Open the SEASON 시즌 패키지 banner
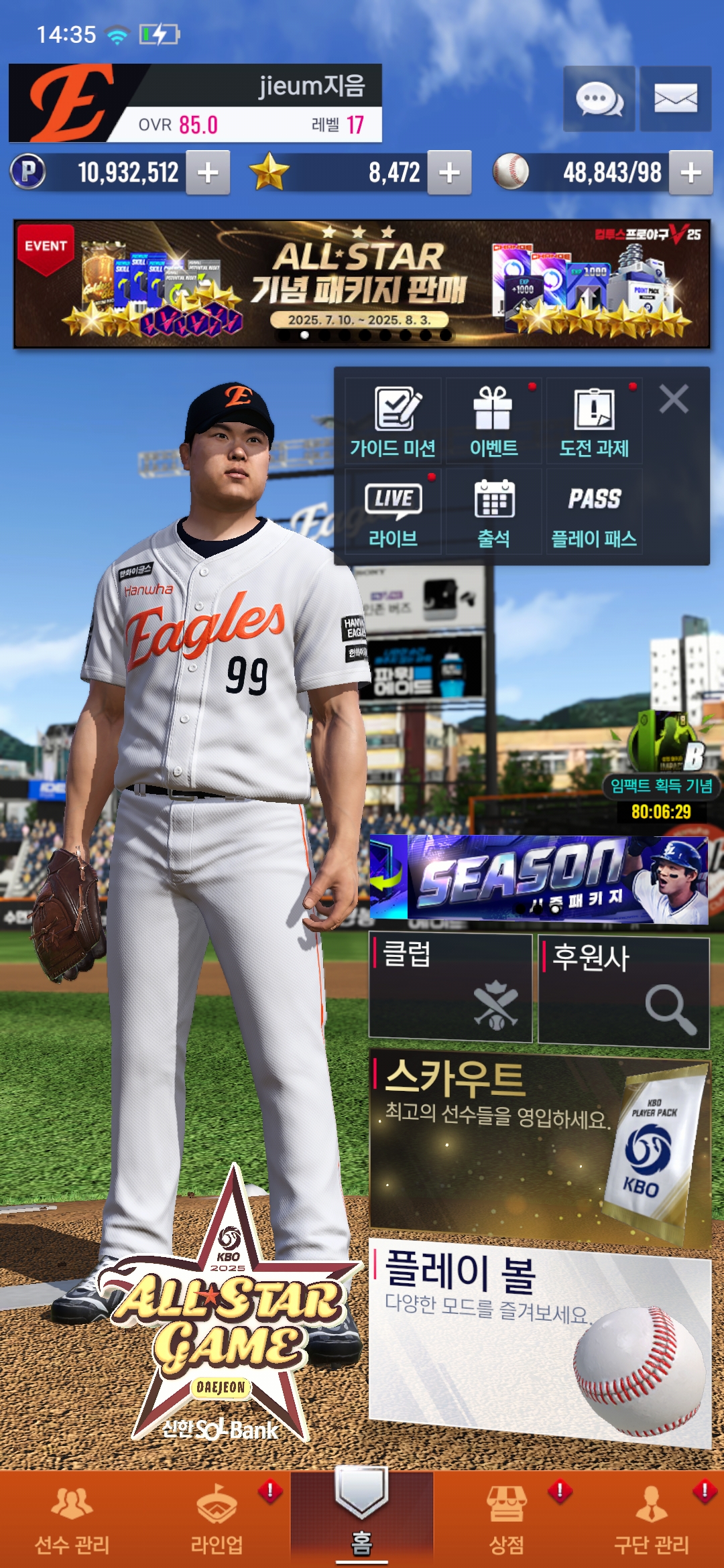The height and width of the screenshot is (1568, 724). [538, 880]
